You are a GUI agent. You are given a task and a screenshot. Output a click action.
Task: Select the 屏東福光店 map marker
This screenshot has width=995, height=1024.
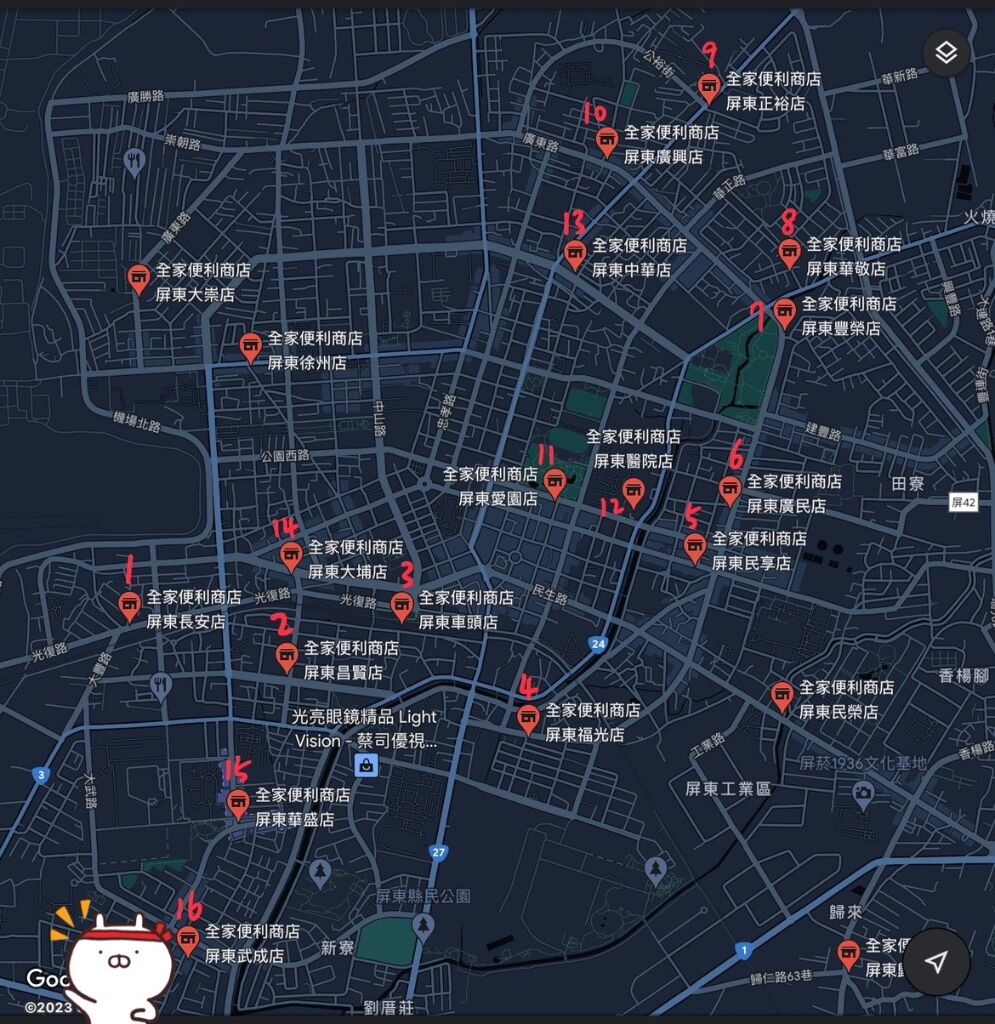pyautogui.click(x=528, y=718)
